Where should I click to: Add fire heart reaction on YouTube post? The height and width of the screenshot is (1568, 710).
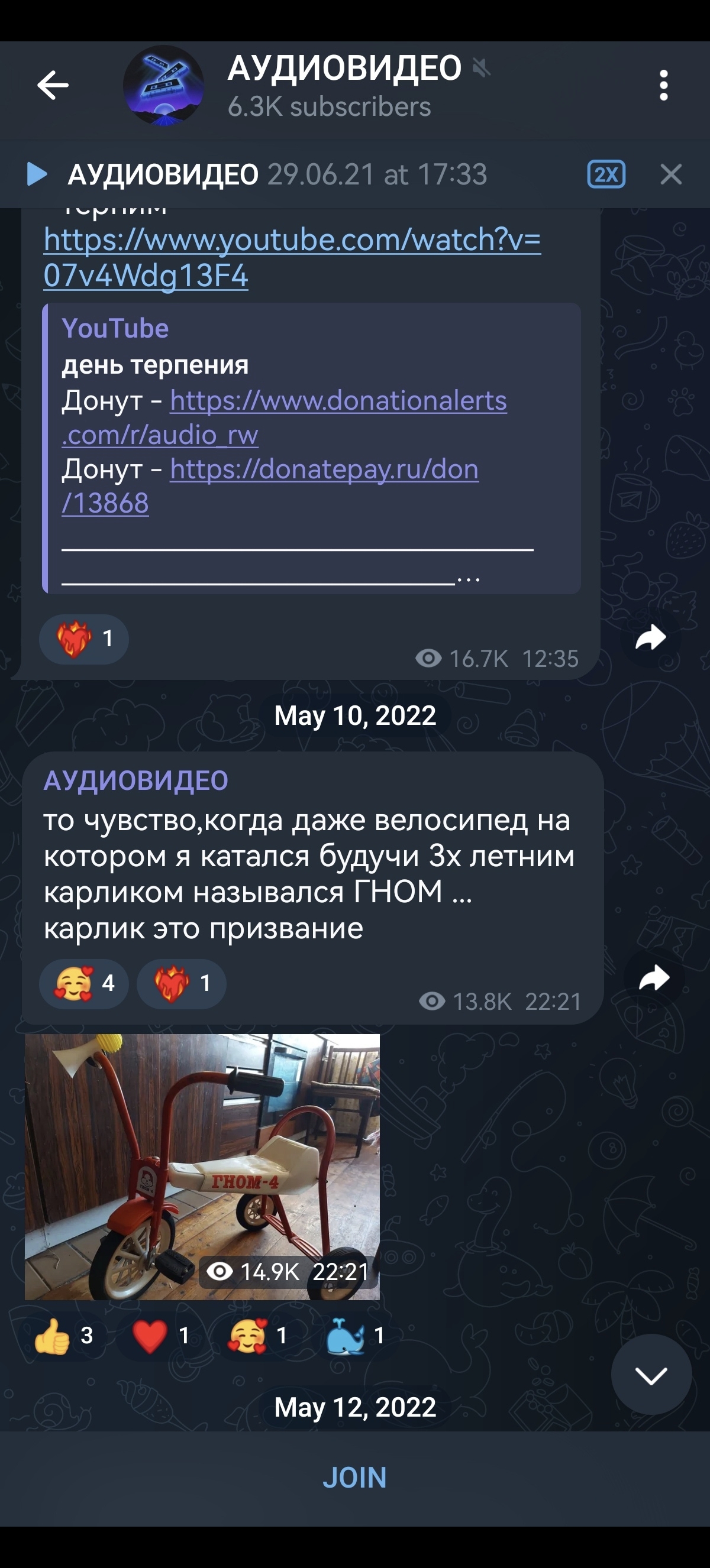[84, 639]
